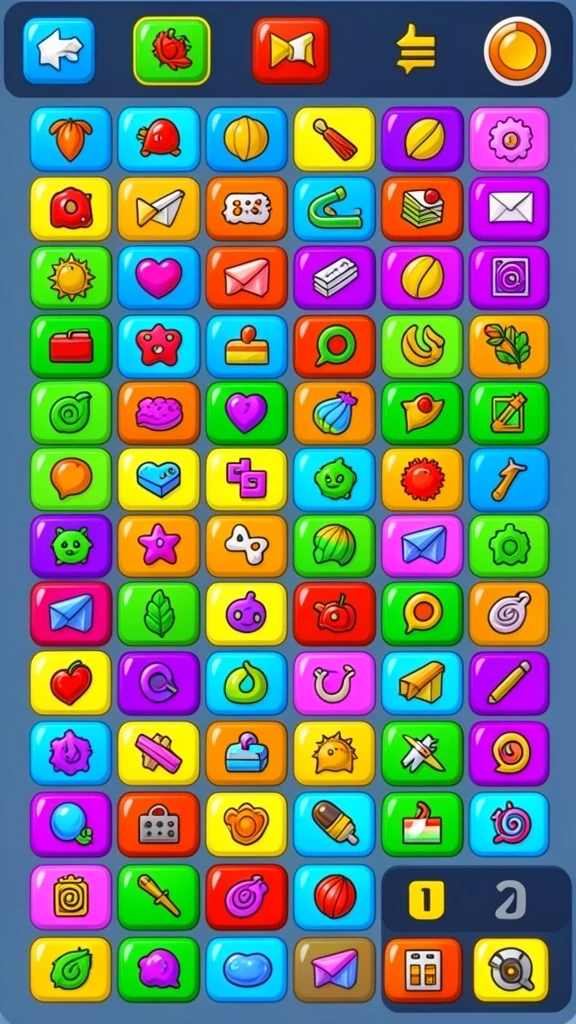Select the green button with red rose
This screenshot has width=576, height=1024.
coord(172,50)
